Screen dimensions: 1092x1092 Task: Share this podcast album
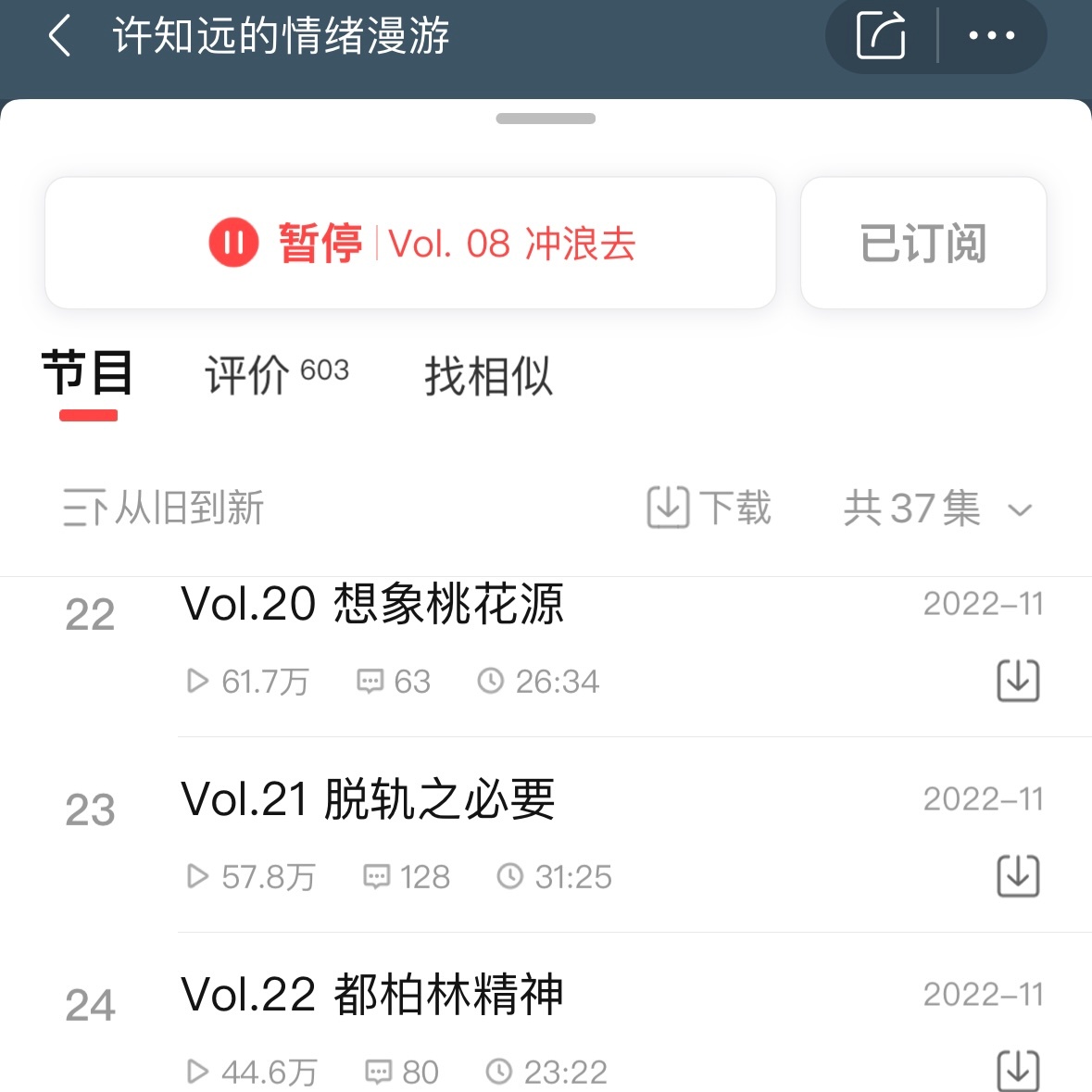[880, 37]
